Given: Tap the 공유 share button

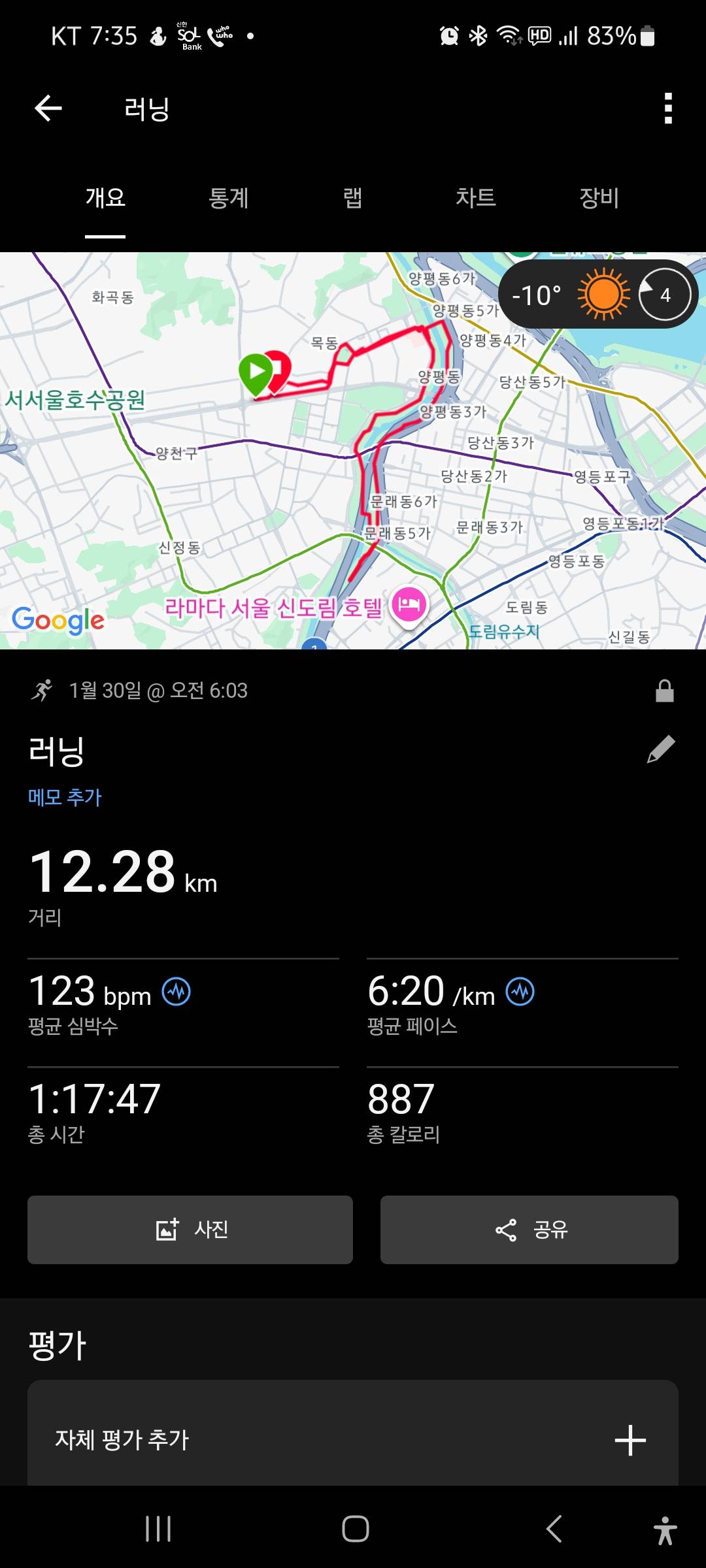Looking at the screenshot, I should click(x=529, y=1230).
